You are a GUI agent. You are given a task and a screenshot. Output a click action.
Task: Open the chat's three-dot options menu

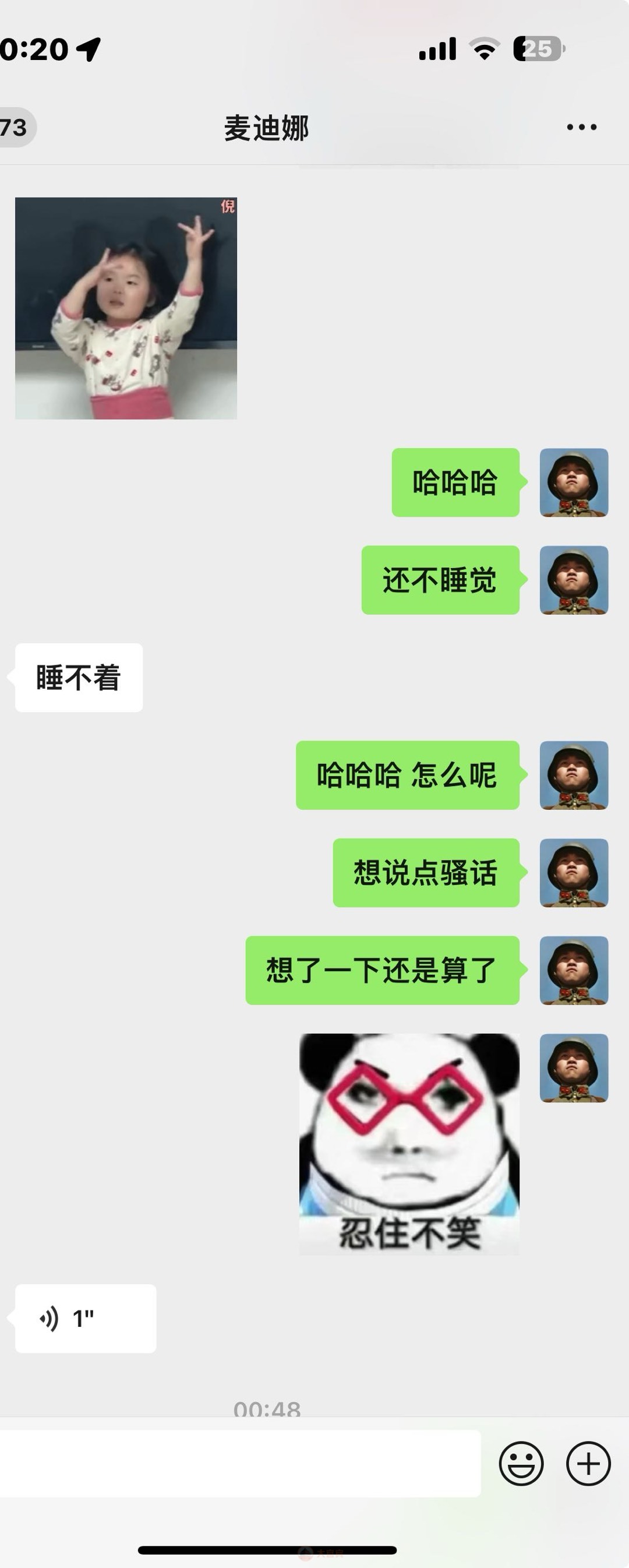click(x=581, y=127)
